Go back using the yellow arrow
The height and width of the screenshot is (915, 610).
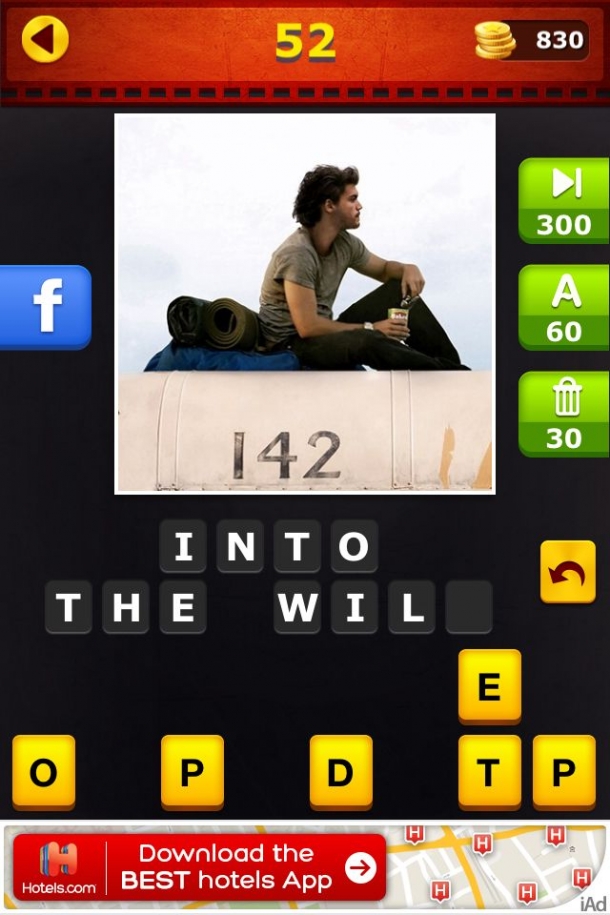45,40
